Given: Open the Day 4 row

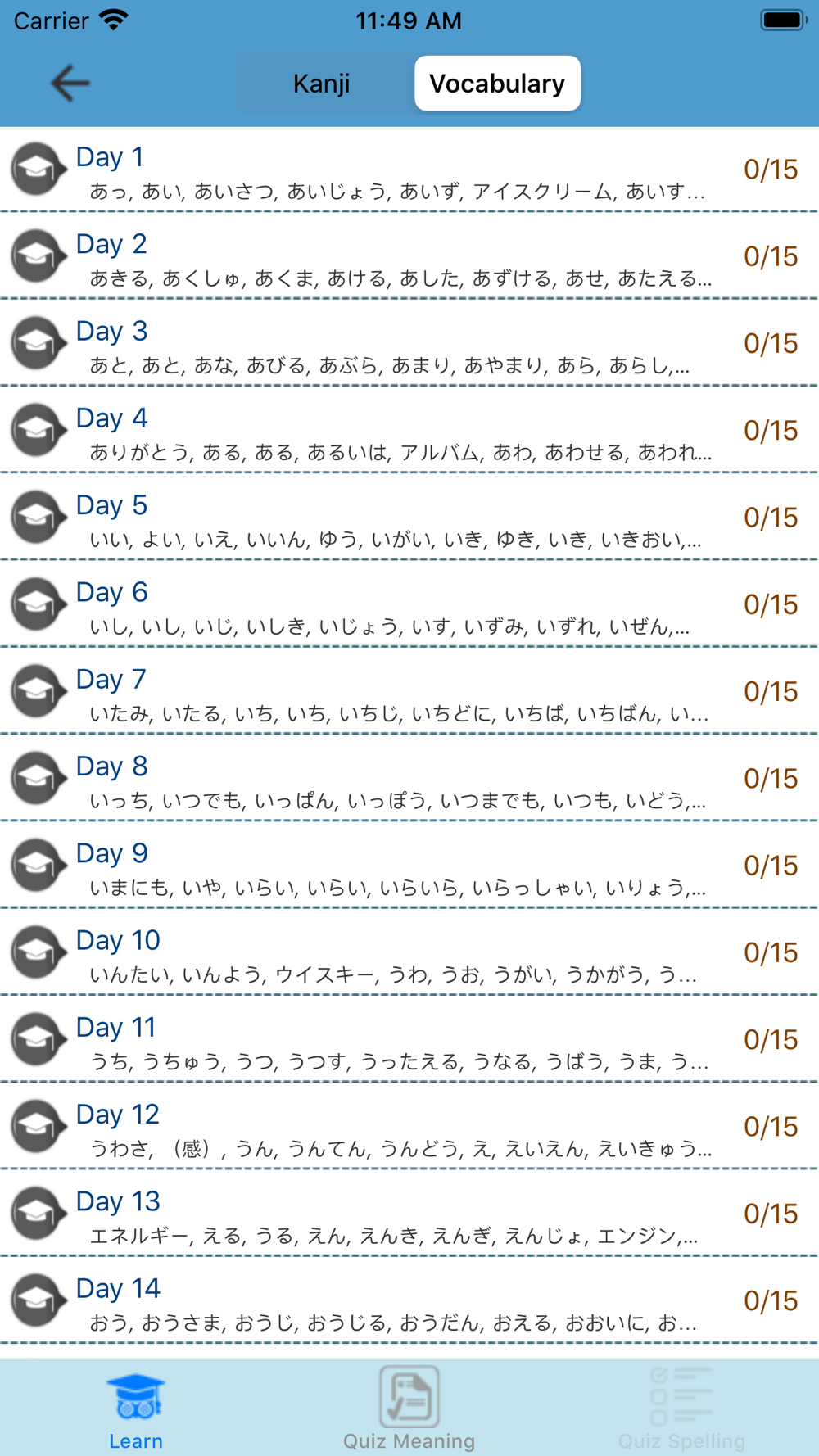Looking at the screenshot, I should point(409,430).
